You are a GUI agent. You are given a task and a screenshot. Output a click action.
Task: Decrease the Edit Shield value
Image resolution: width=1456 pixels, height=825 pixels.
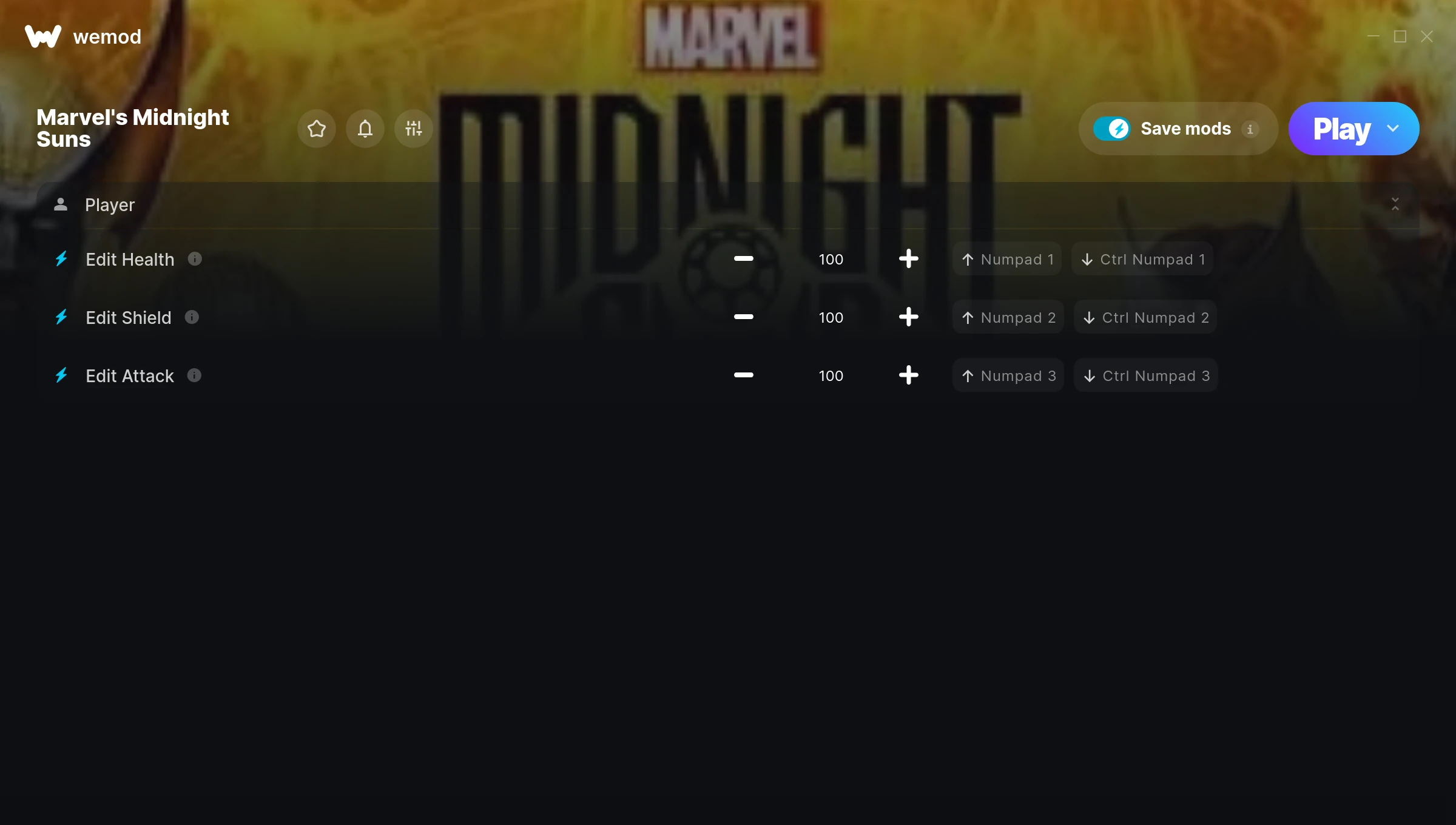tap(743, 317)
